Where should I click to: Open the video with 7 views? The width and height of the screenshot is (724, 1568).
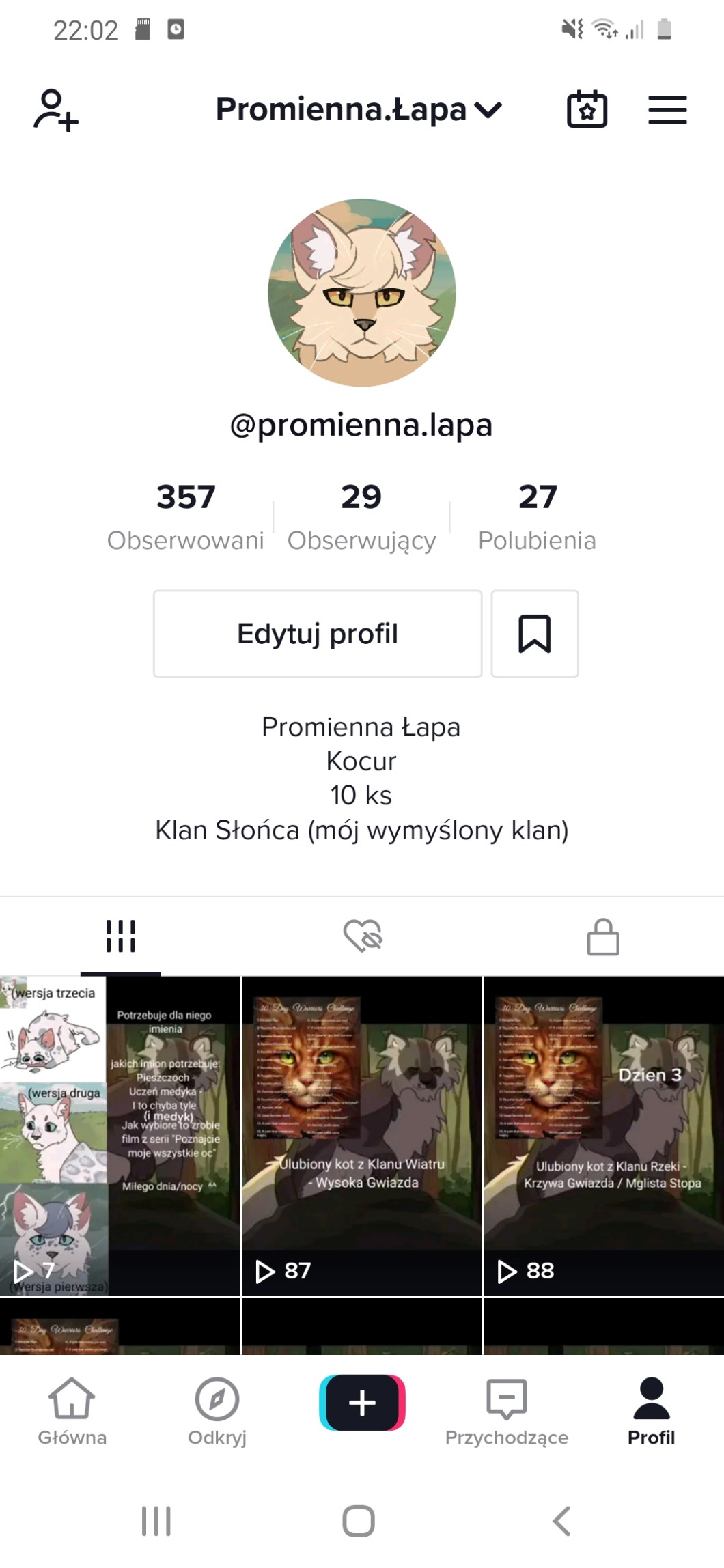coord(120,1136)
